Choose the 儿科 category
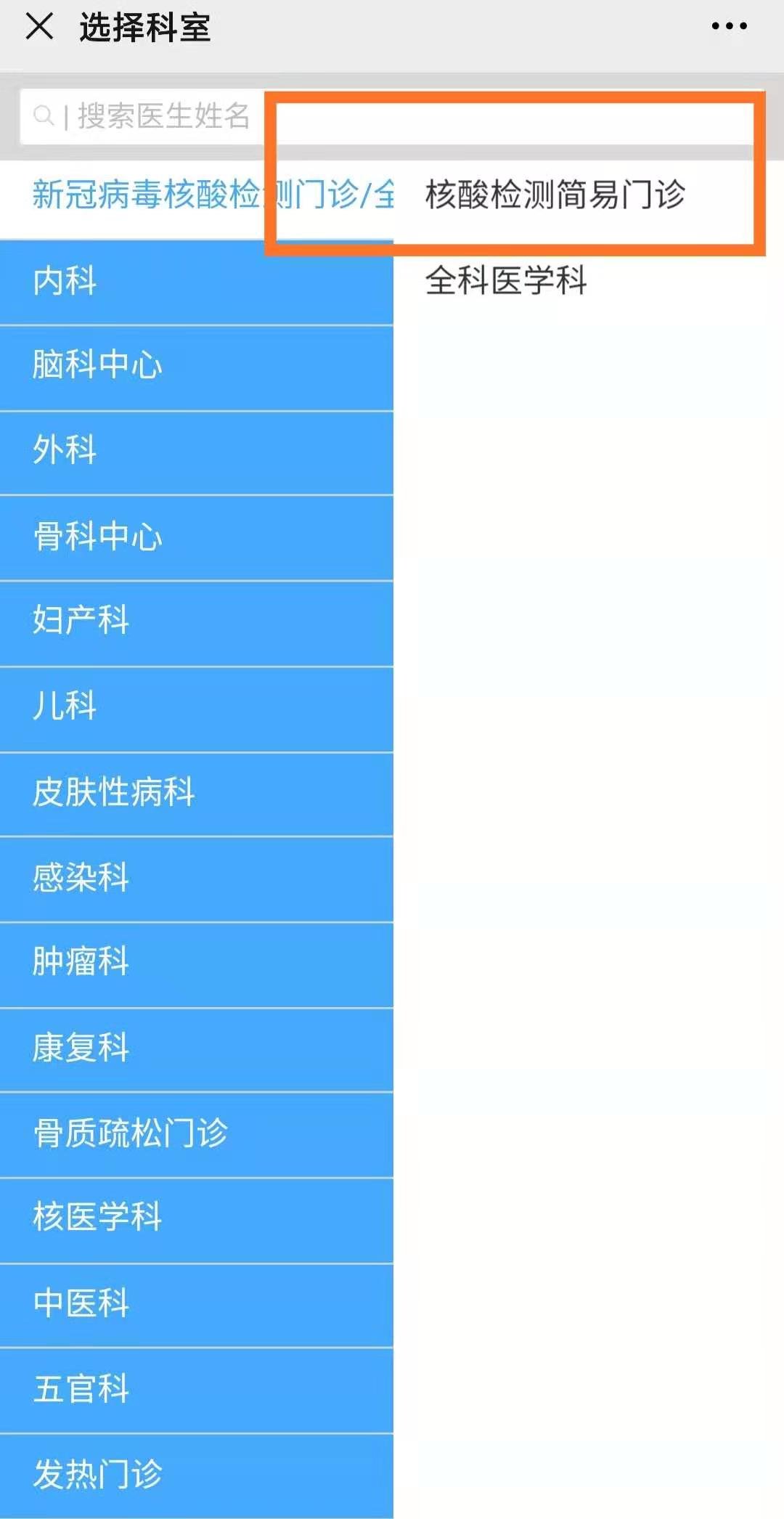The image size is (784, 1519). coord(196,707)
